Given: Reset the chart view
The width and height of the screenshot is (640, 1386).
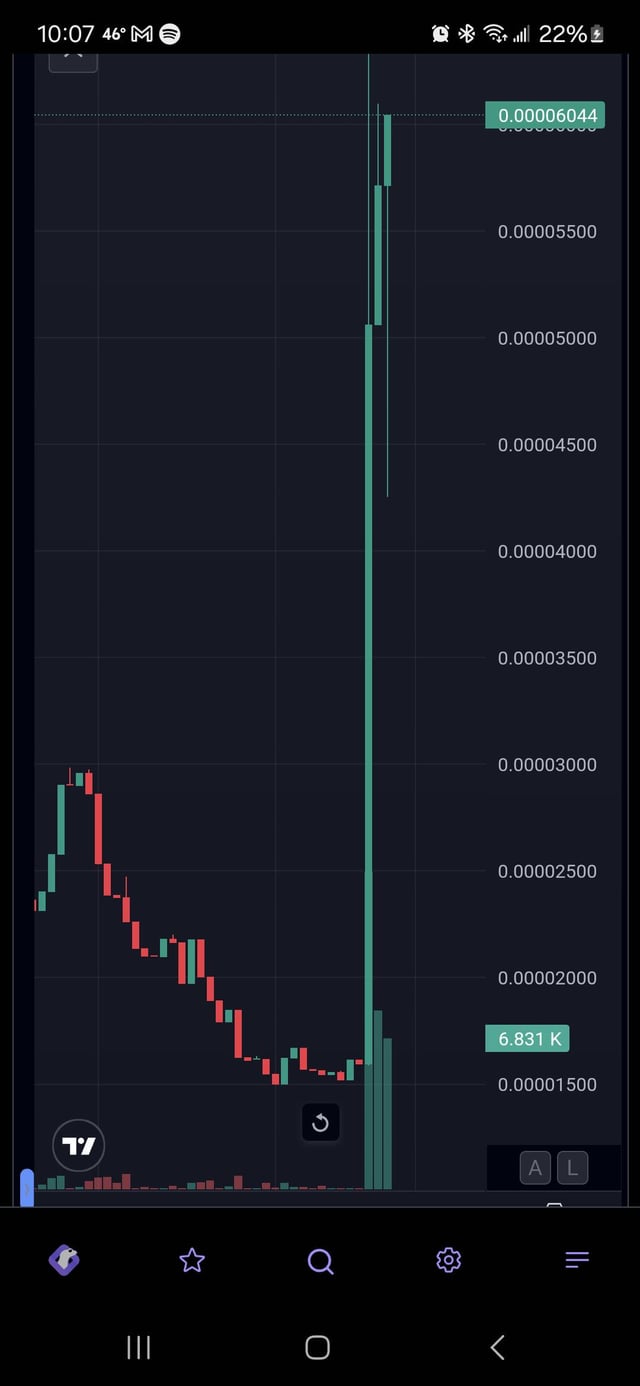Looking at the screenshot, I should (320, 1122).
